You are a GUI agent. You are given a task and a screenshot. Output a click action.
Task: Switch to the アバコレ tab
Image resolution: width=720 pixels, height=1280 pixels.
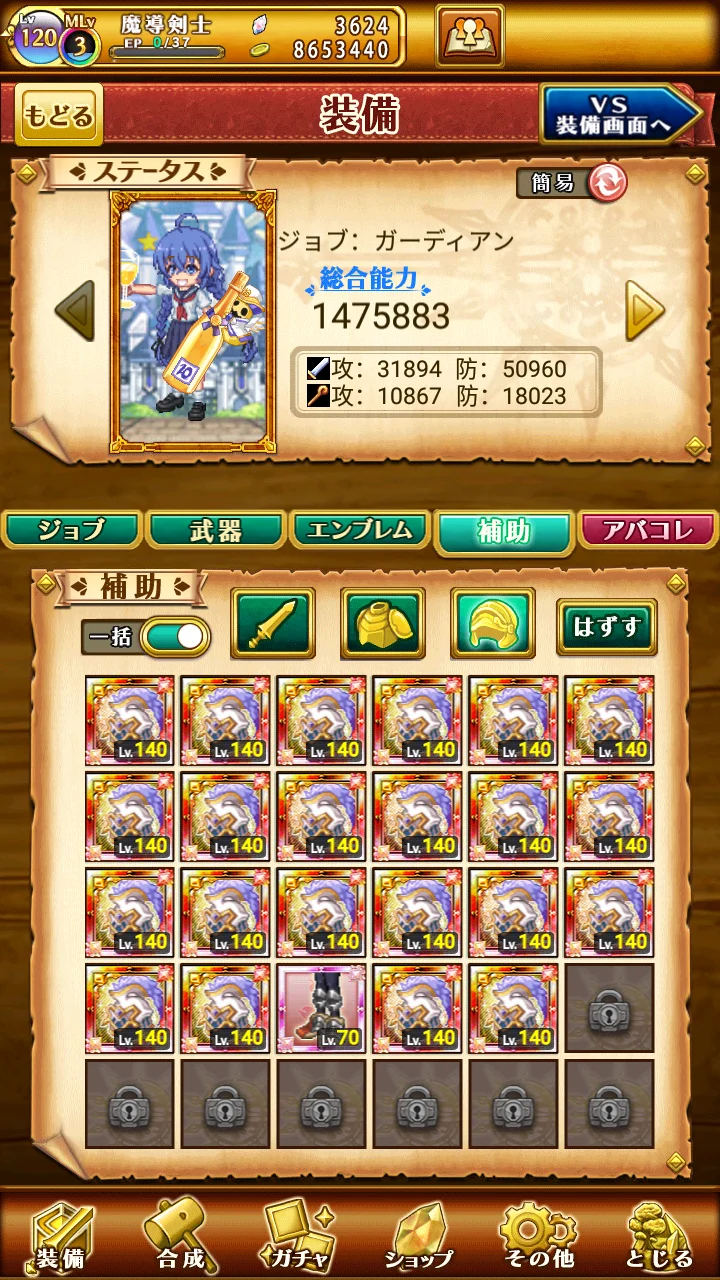[x=648, y=531]
